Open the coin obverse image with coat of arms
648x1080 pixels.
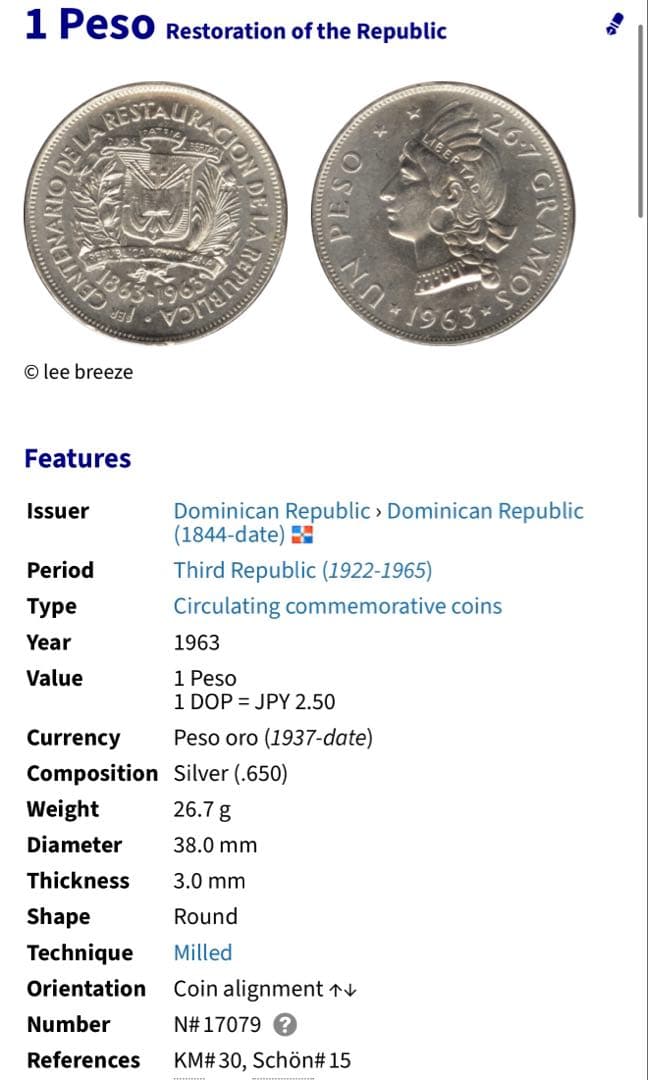154,213
